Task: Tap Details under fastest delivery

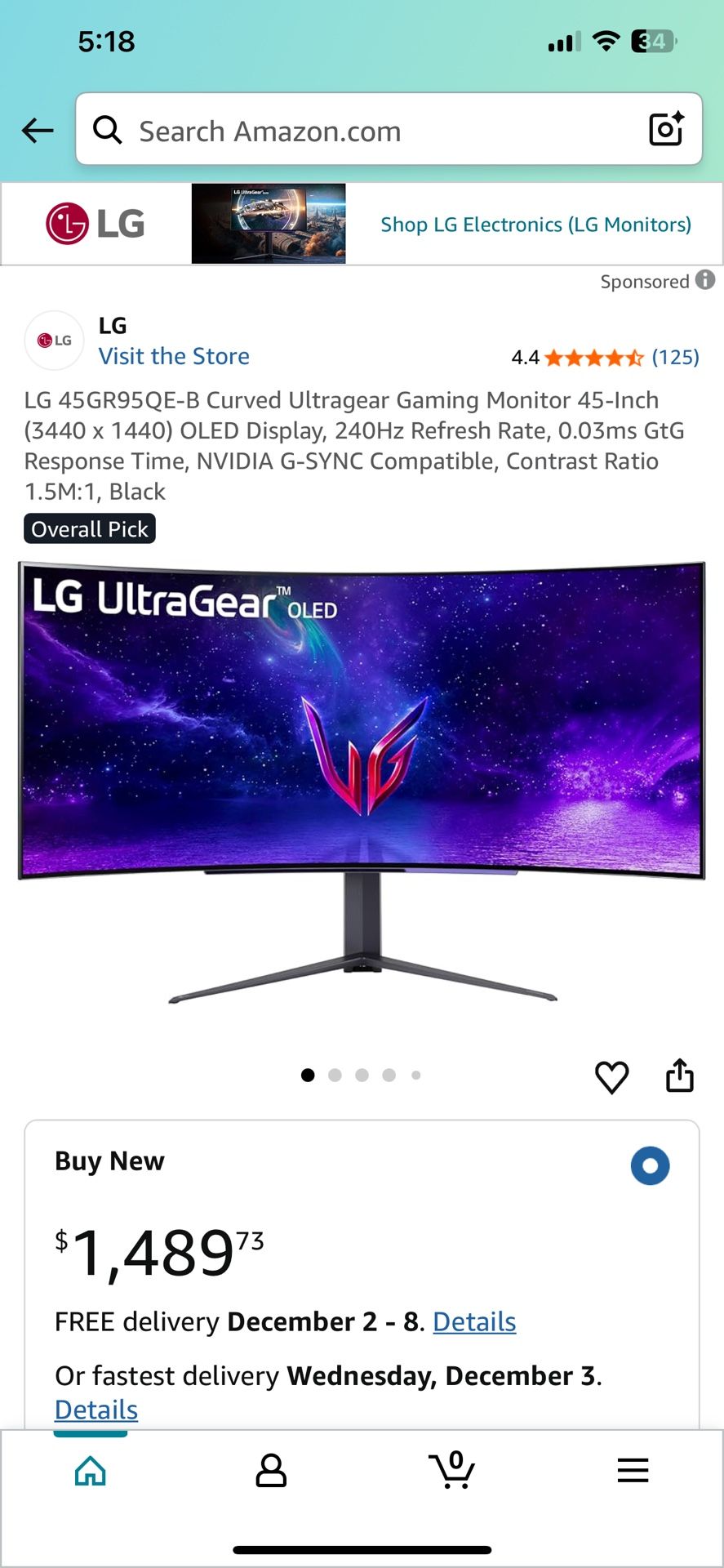Action: pos(95,1409)
